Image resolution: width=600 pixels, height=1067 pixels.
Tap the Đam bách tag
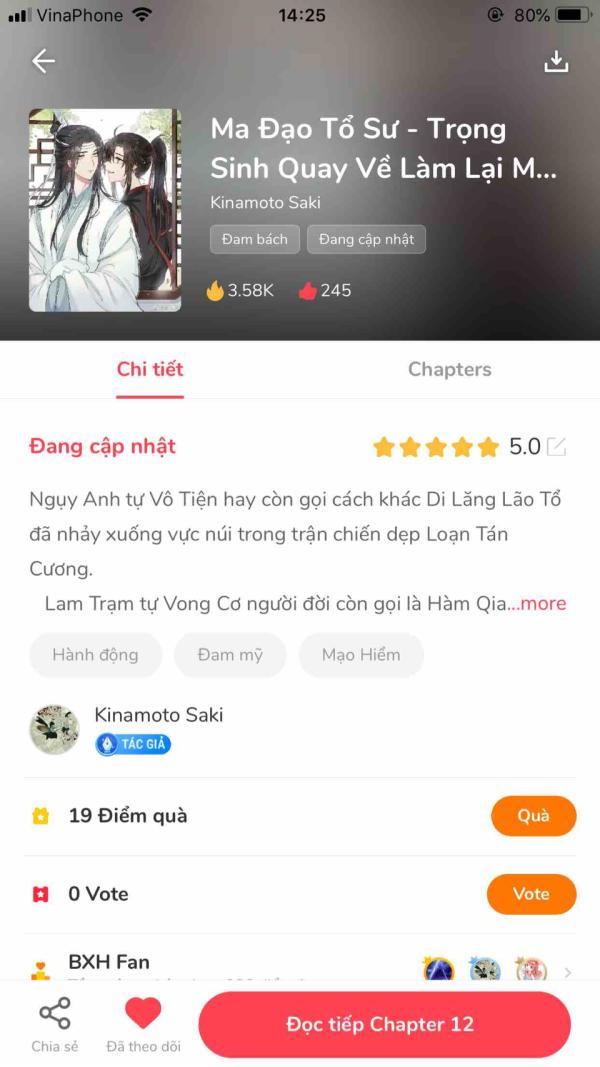[254, 240]
